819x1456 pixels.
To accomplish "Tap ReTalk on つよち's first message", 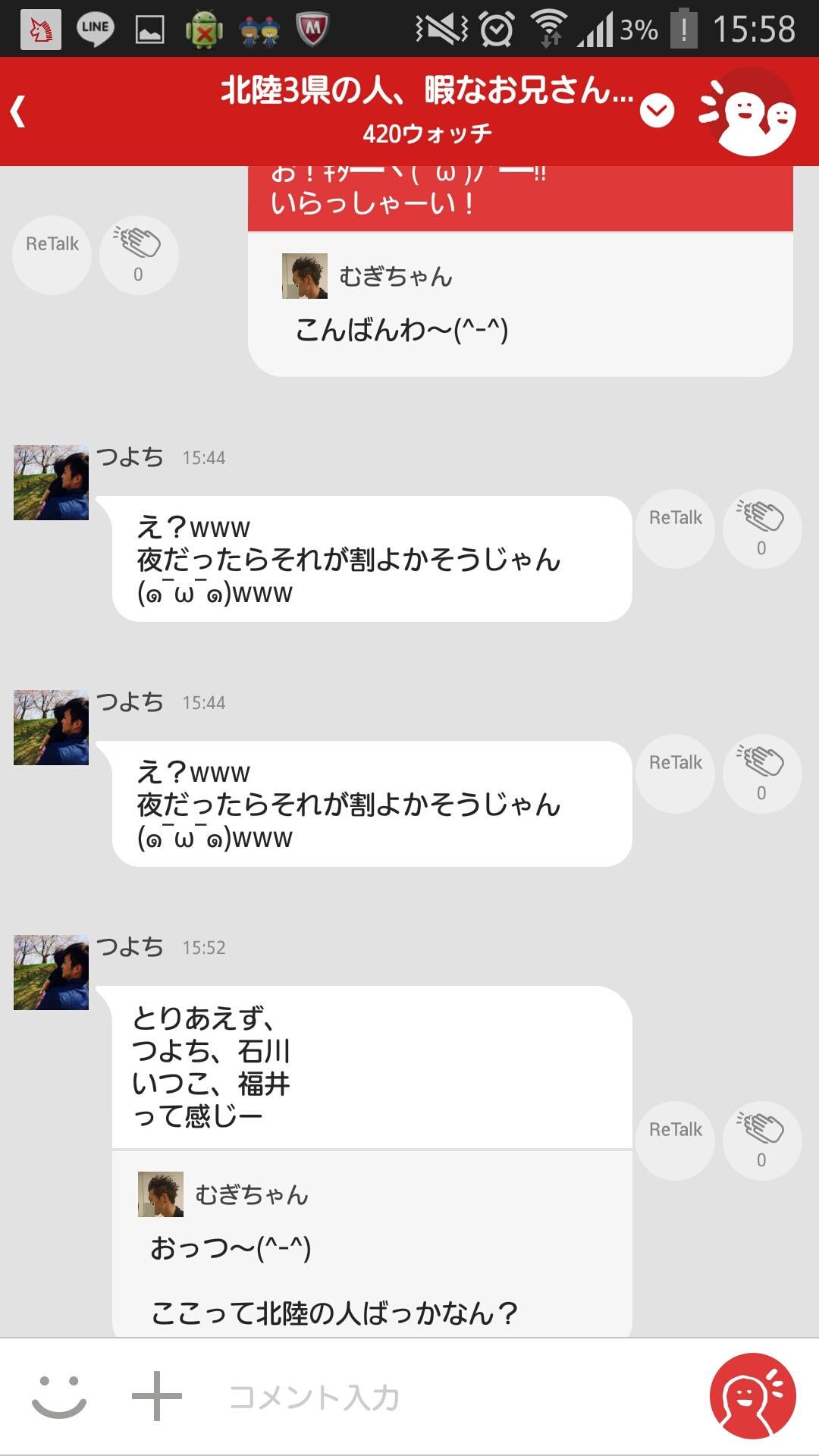I will coord(674,517).
